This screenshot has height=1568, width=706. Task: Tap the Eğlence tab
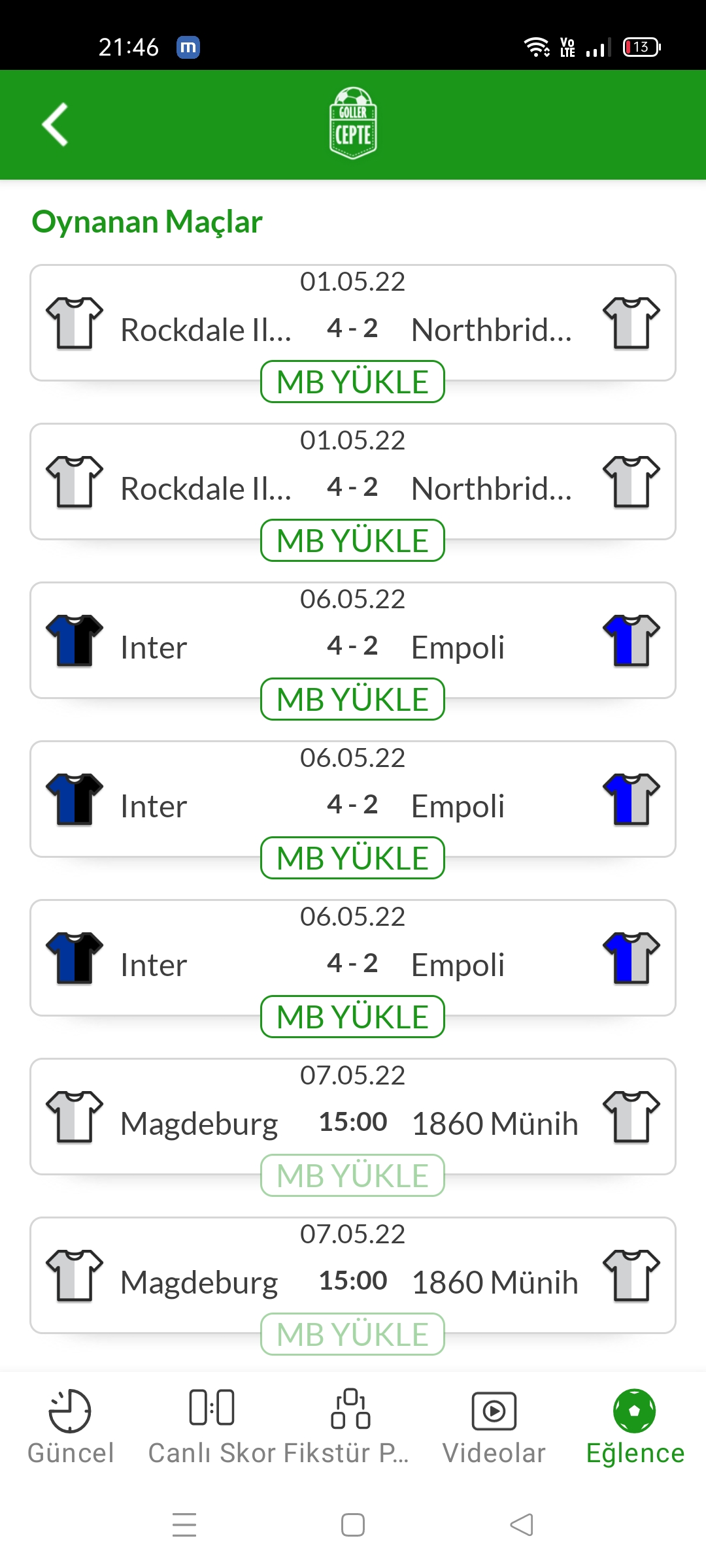coord(635,1427)
